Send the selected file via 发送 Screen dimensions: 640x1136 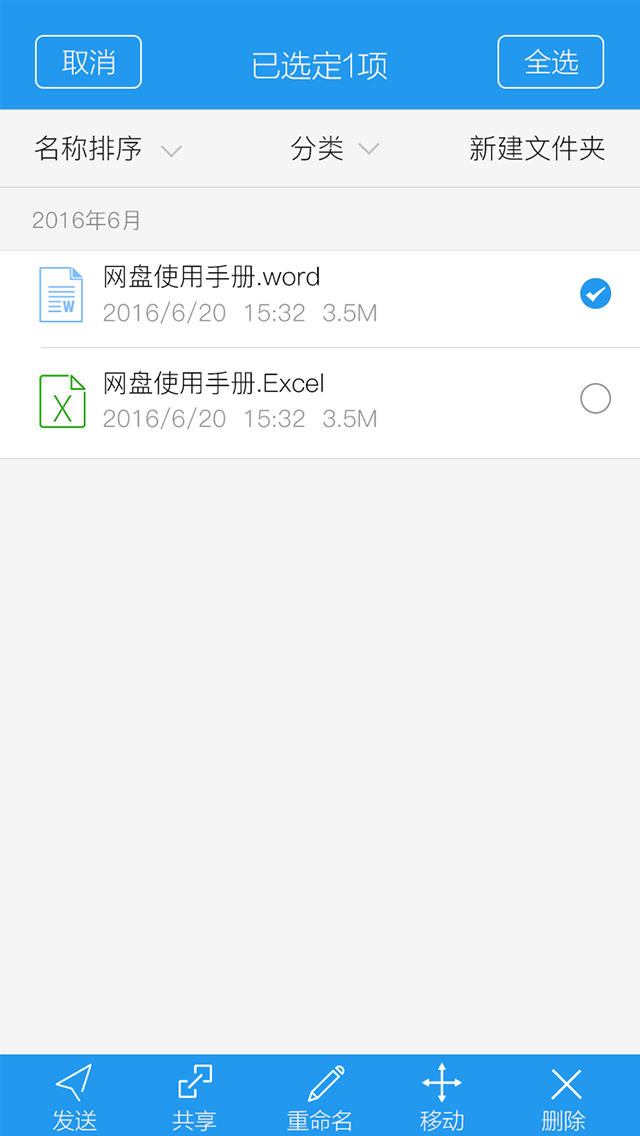(x=74, y=1096)
